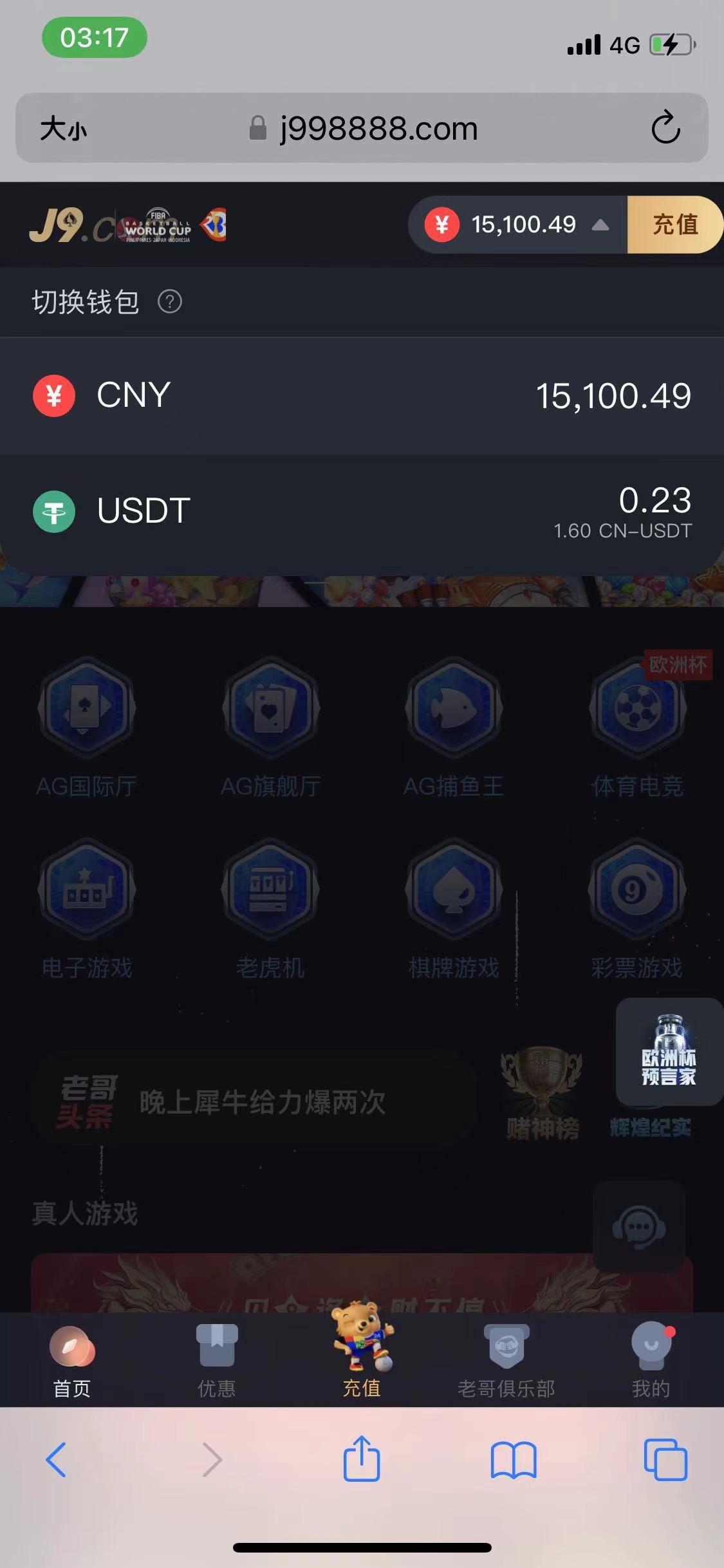The image size is (724, 1568).
Task: Go back in the browser
Action: (56, 1460)
